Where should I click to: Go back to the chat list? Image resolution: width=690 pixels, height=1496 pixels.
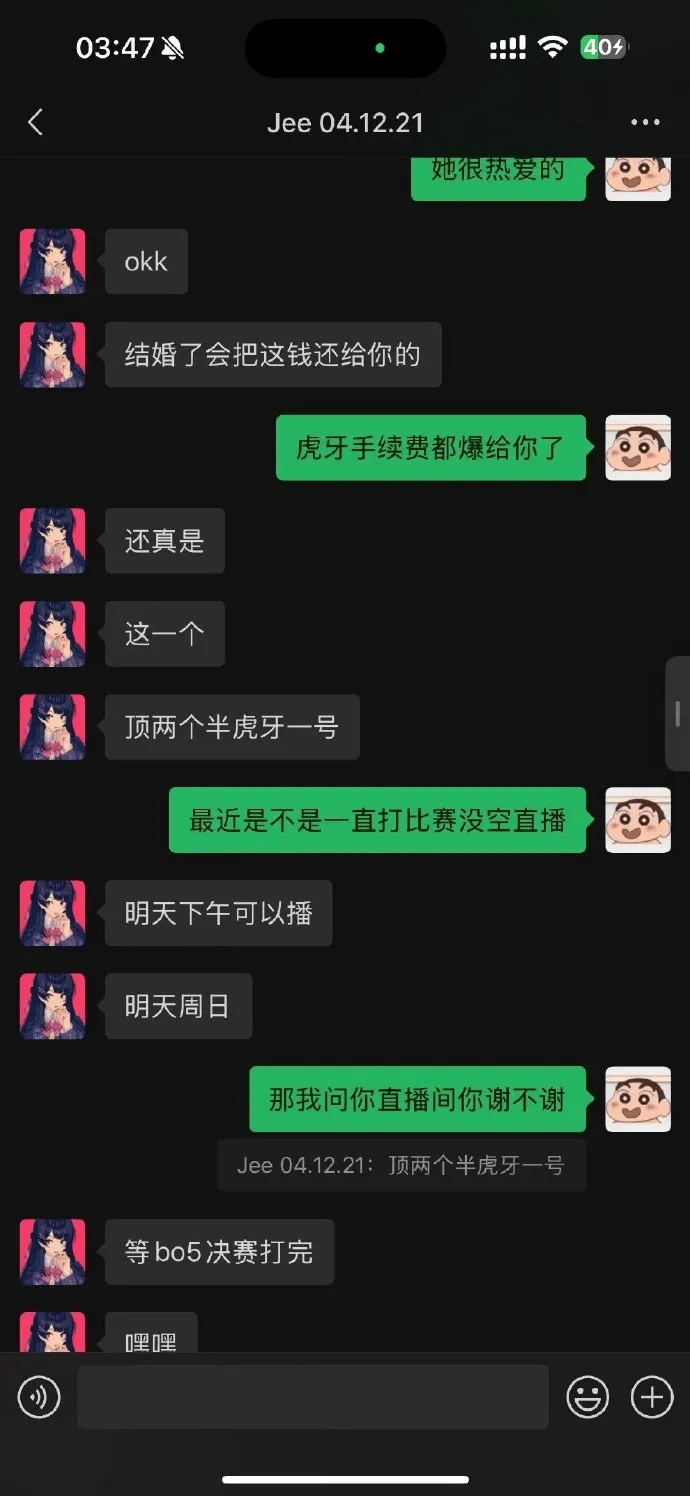point(35,123)
